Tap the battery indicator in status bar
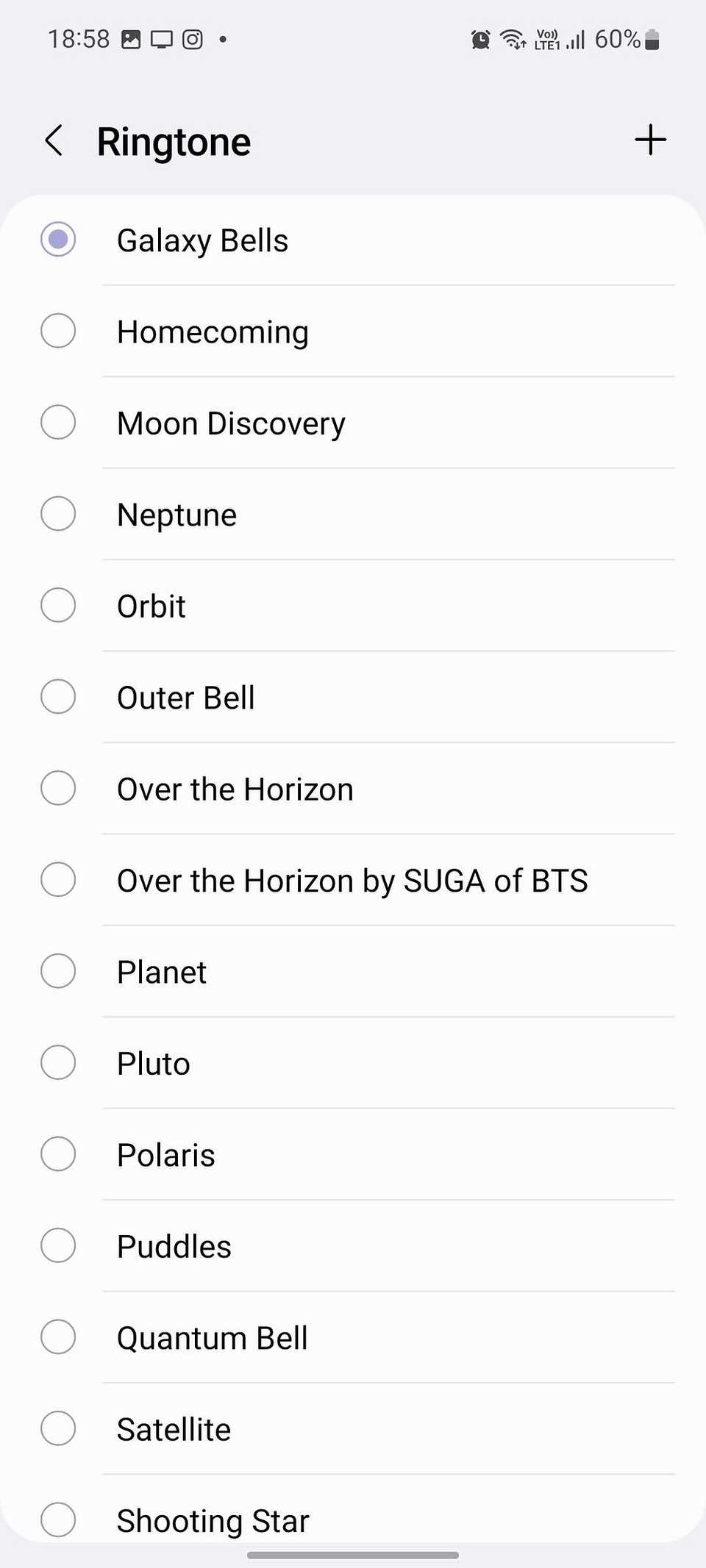Image resolution: width=706 pixels, height=1568 pixels. click(x=652, y=40)
